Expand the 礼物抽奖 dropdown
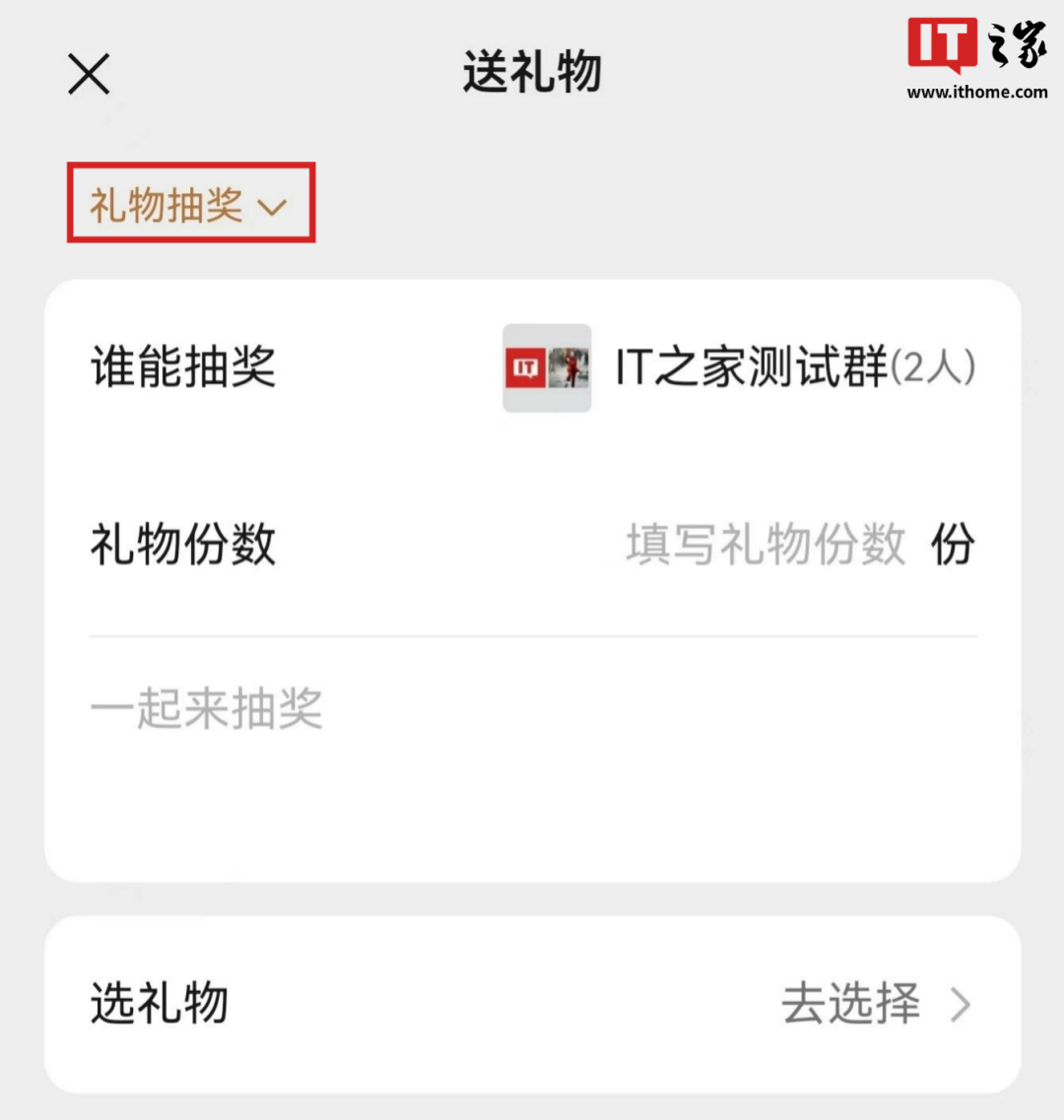This screenshot has height=1120, width=1064. coord(189,205)
